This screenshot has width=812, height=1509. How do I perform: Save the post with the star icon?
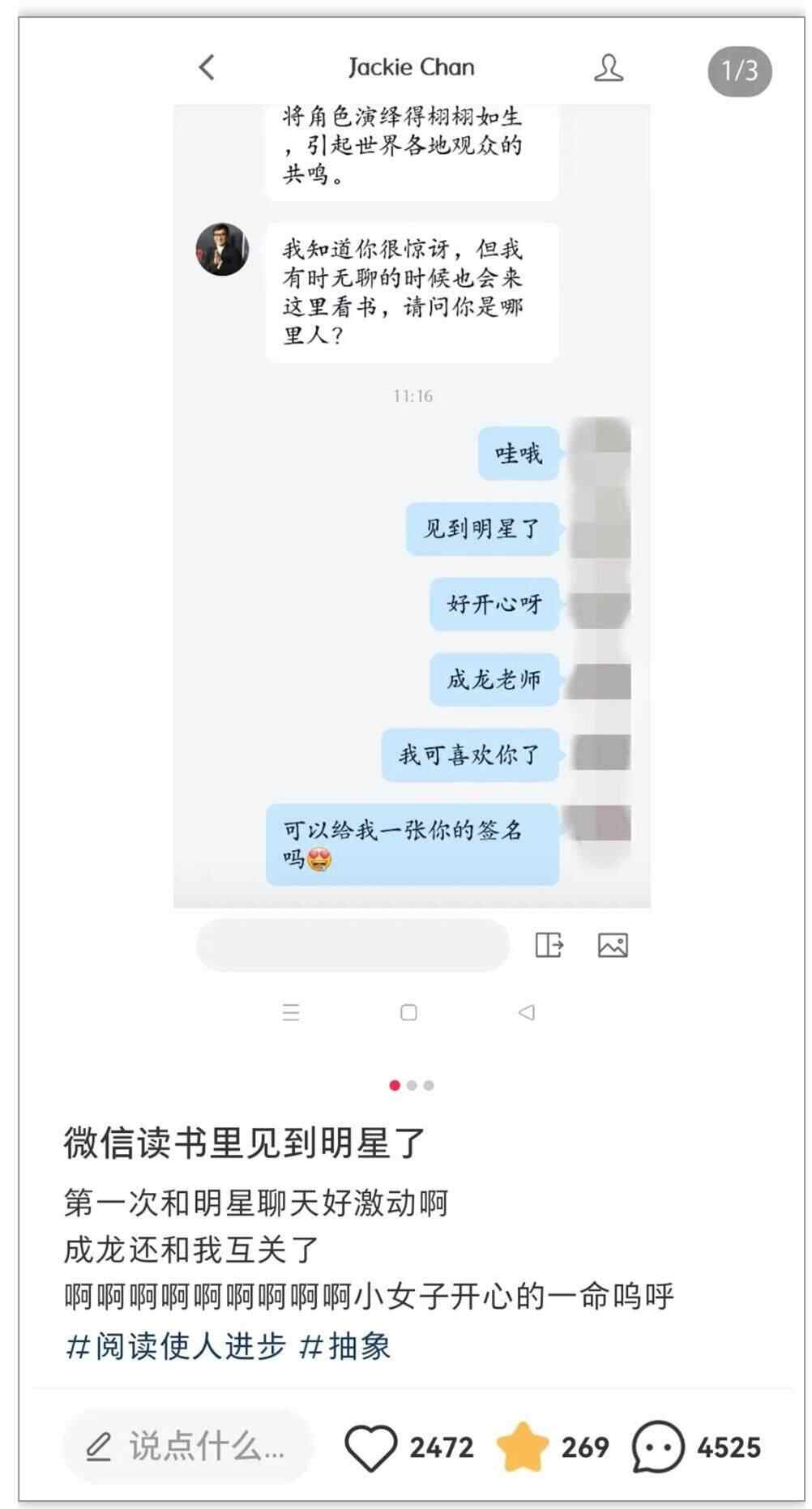point(523,1447)
